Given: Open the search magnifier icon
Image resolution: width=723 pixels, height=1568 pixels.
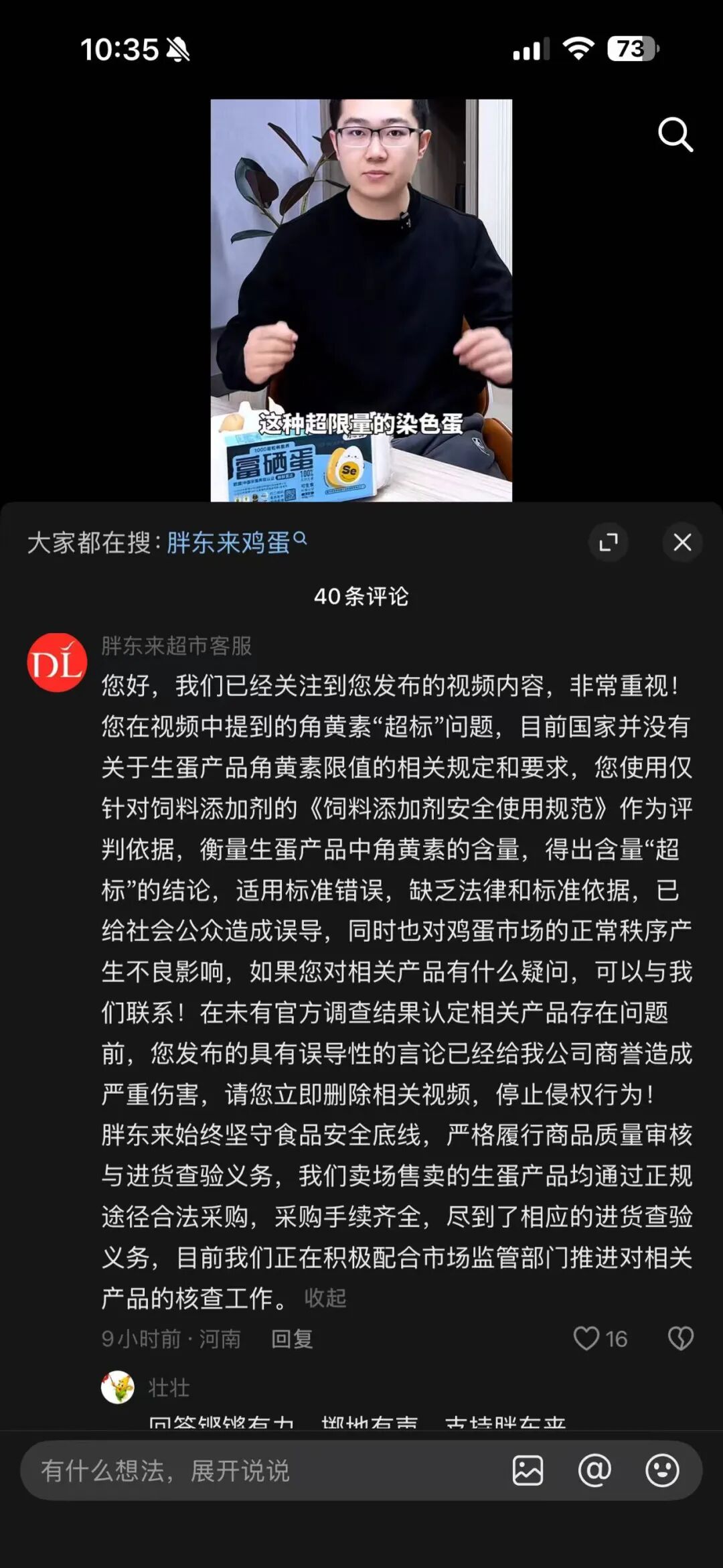Looking at the screenshot, I should tap(675, 135).
